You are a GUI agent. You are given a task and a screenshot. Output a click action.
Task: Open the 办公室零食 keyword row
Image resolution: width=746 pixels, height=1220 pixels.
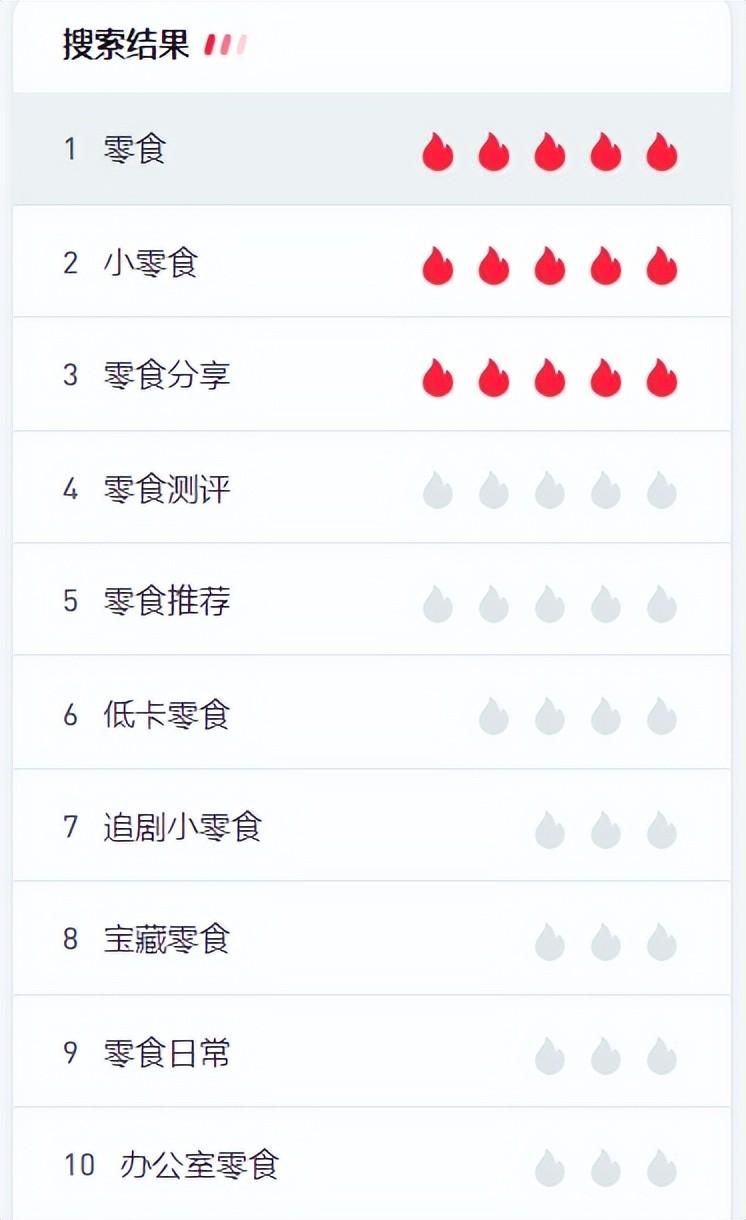click(199, 1165)
